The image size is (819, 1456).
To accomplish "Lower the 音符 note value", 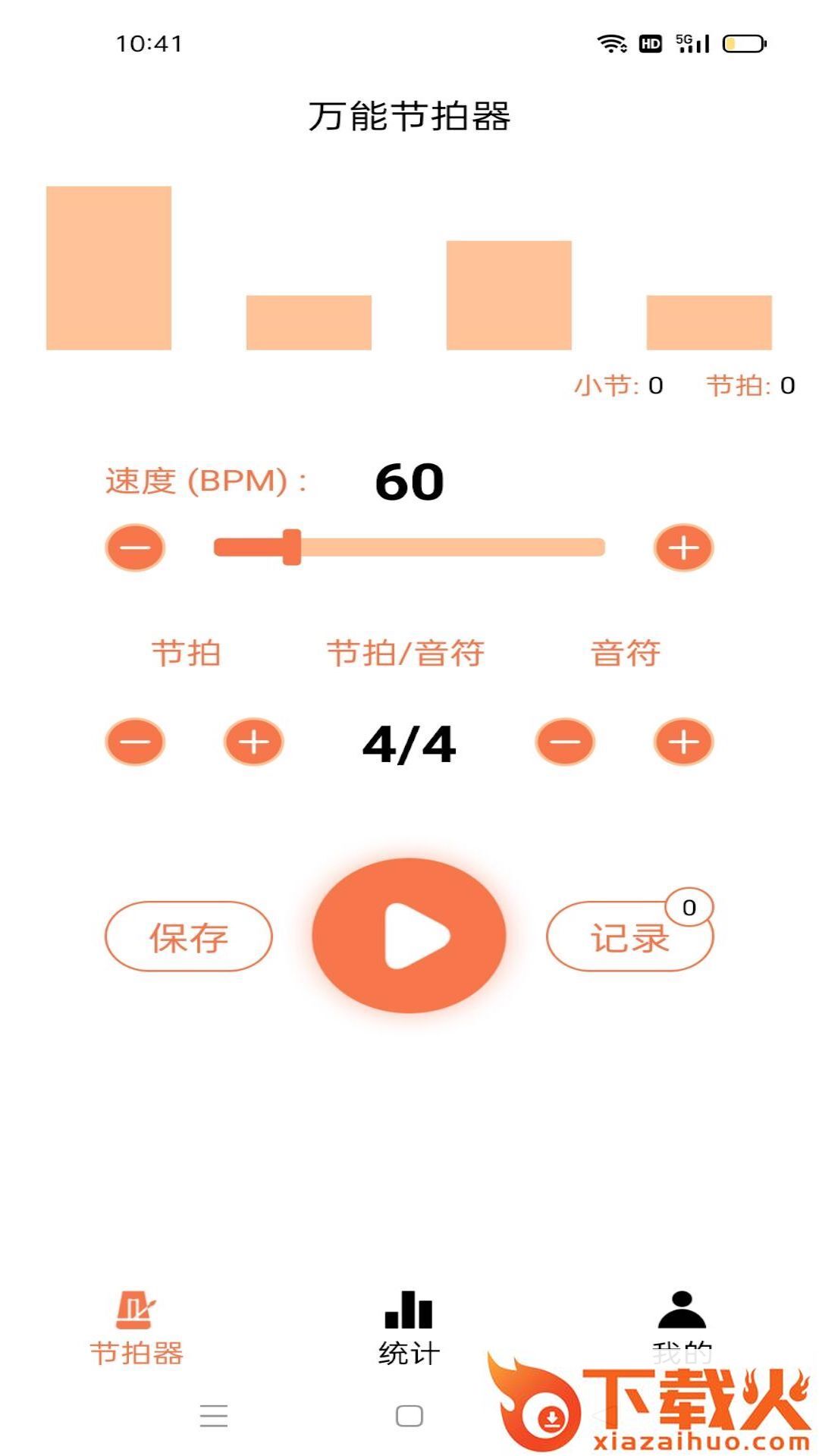I will tap(565, 742).
